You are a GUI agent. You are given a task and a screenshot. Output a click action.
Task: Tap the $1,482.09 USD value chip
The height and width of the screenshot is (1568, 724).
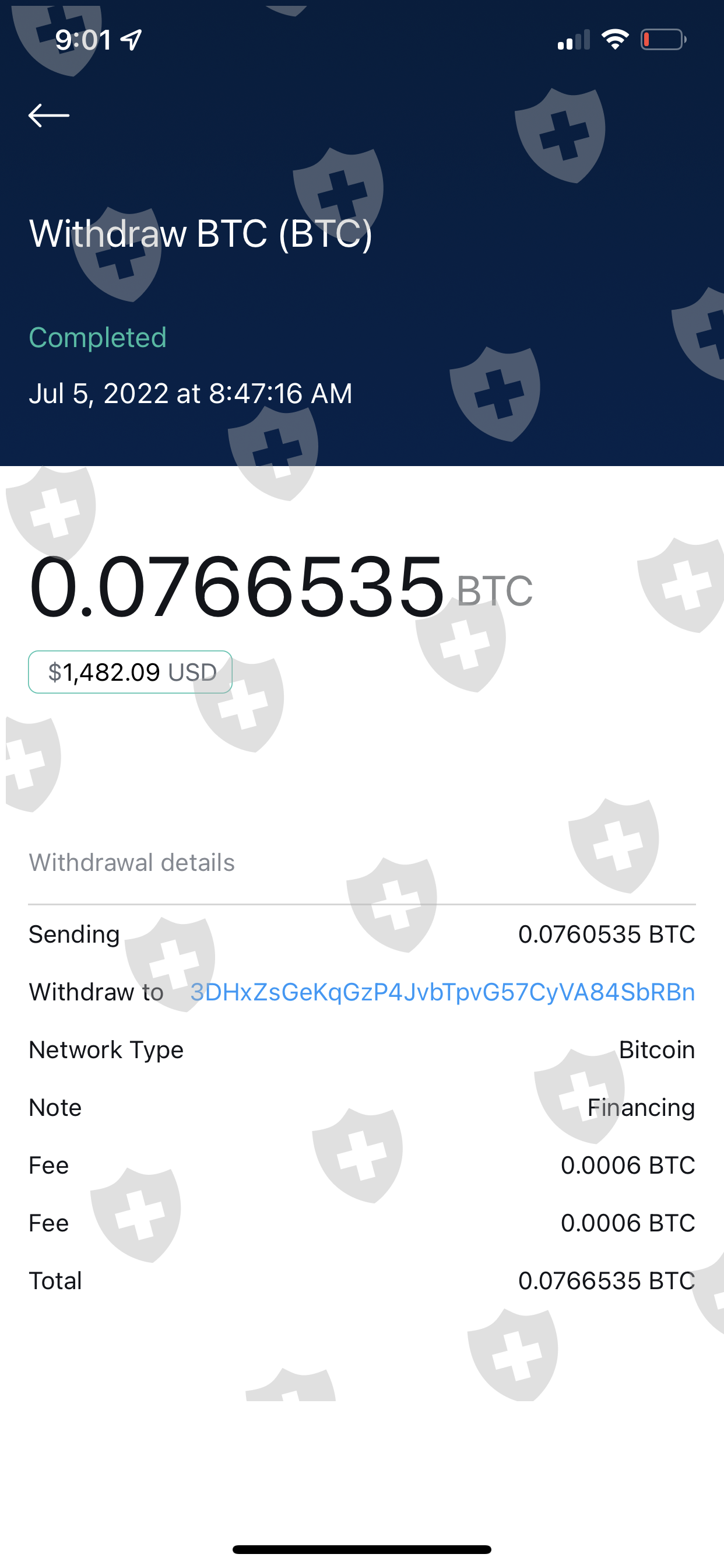point(130,672)
